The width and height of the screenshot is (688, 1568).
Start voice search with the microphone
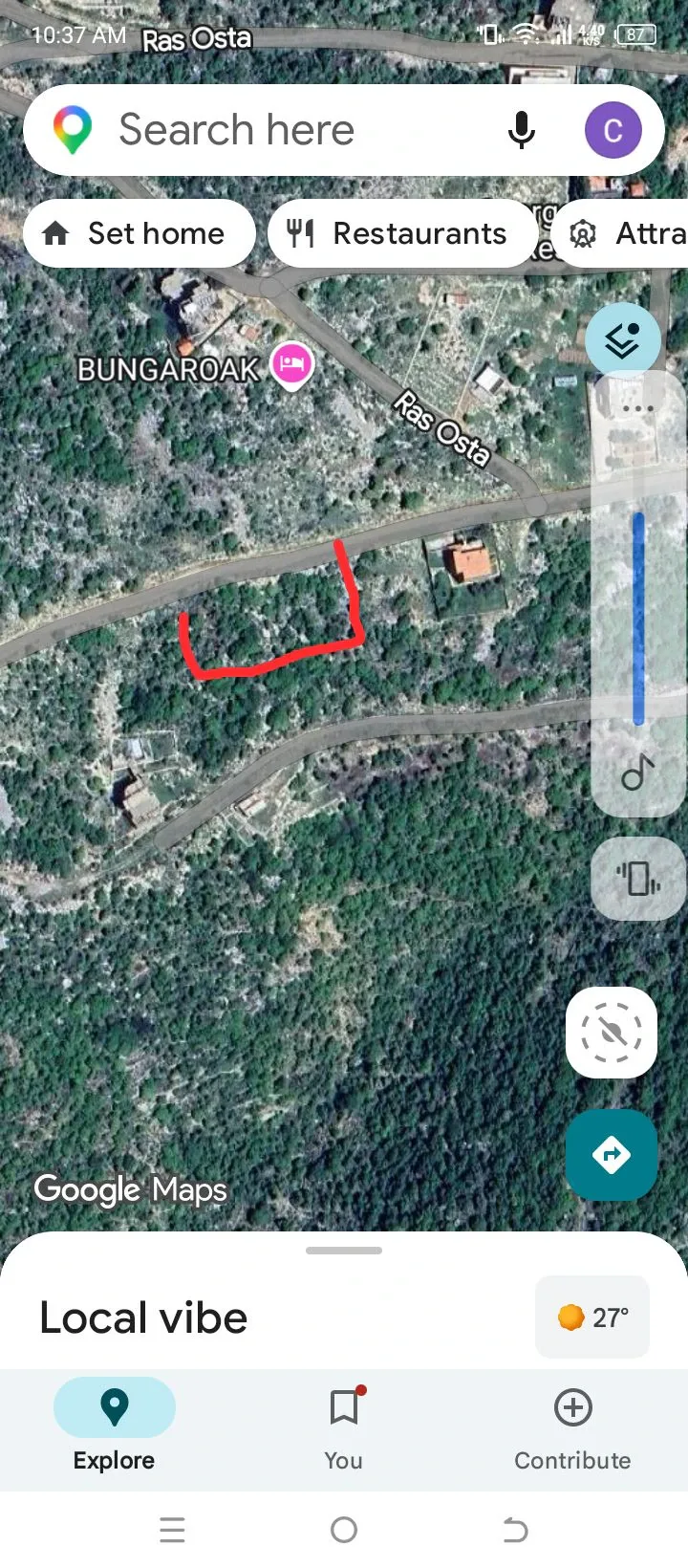click(522, 130)
